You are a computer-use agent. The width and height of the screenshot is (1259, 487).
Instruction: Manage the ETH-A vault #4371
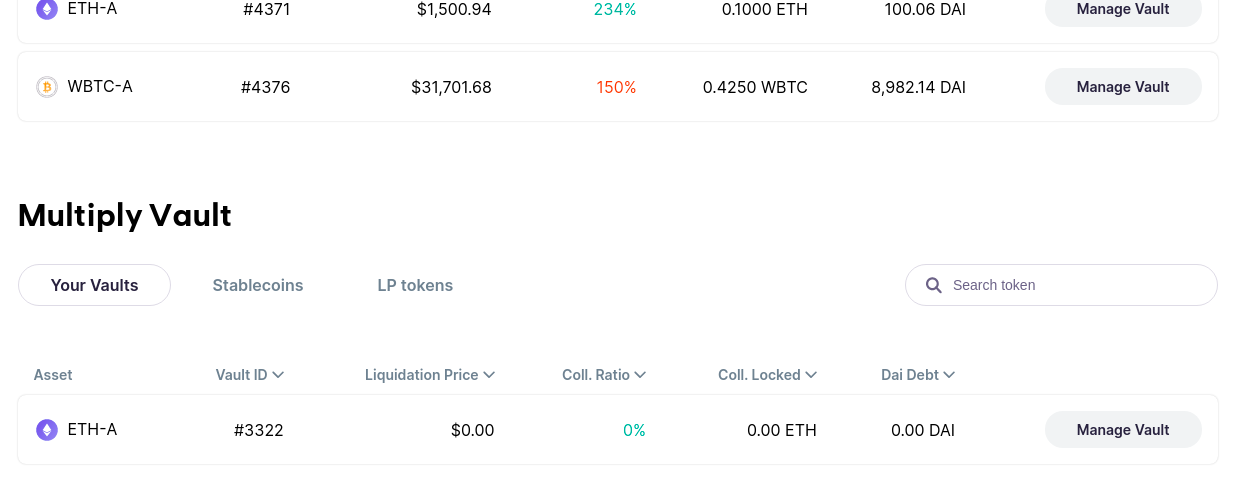(1122, 10)
